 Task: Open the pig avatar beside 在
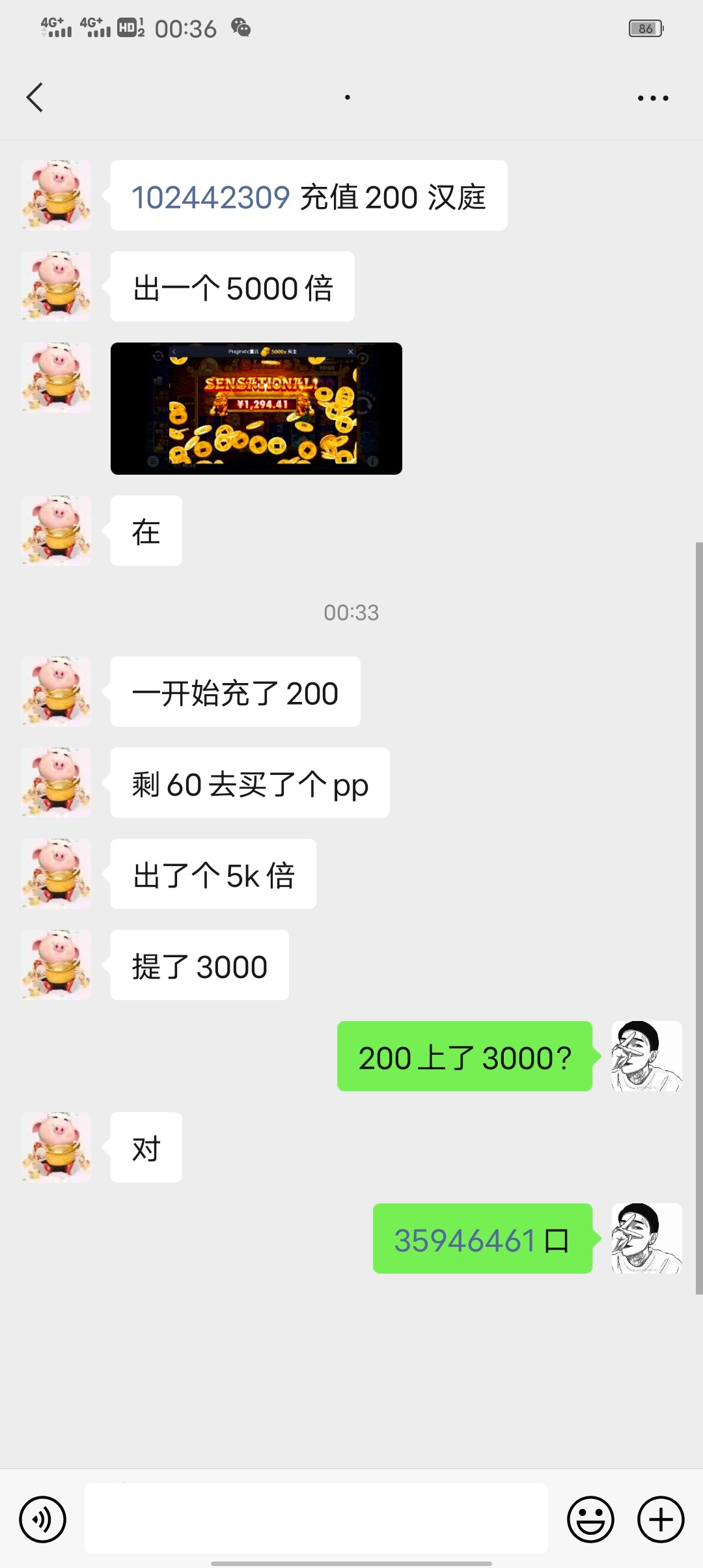coord(56,531)
